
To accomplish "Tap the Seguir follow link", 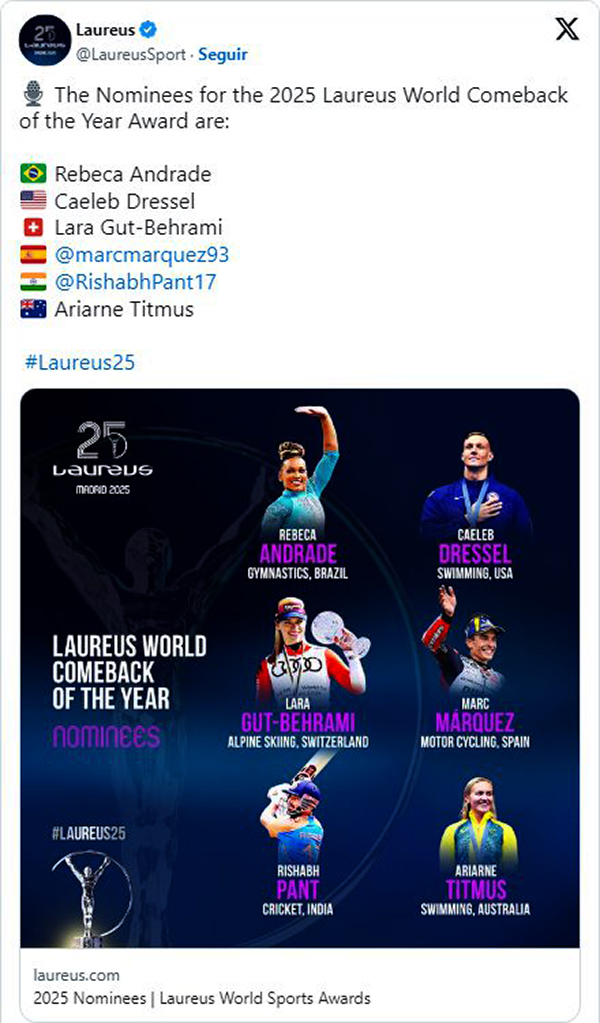I will [x=222, y=54].
